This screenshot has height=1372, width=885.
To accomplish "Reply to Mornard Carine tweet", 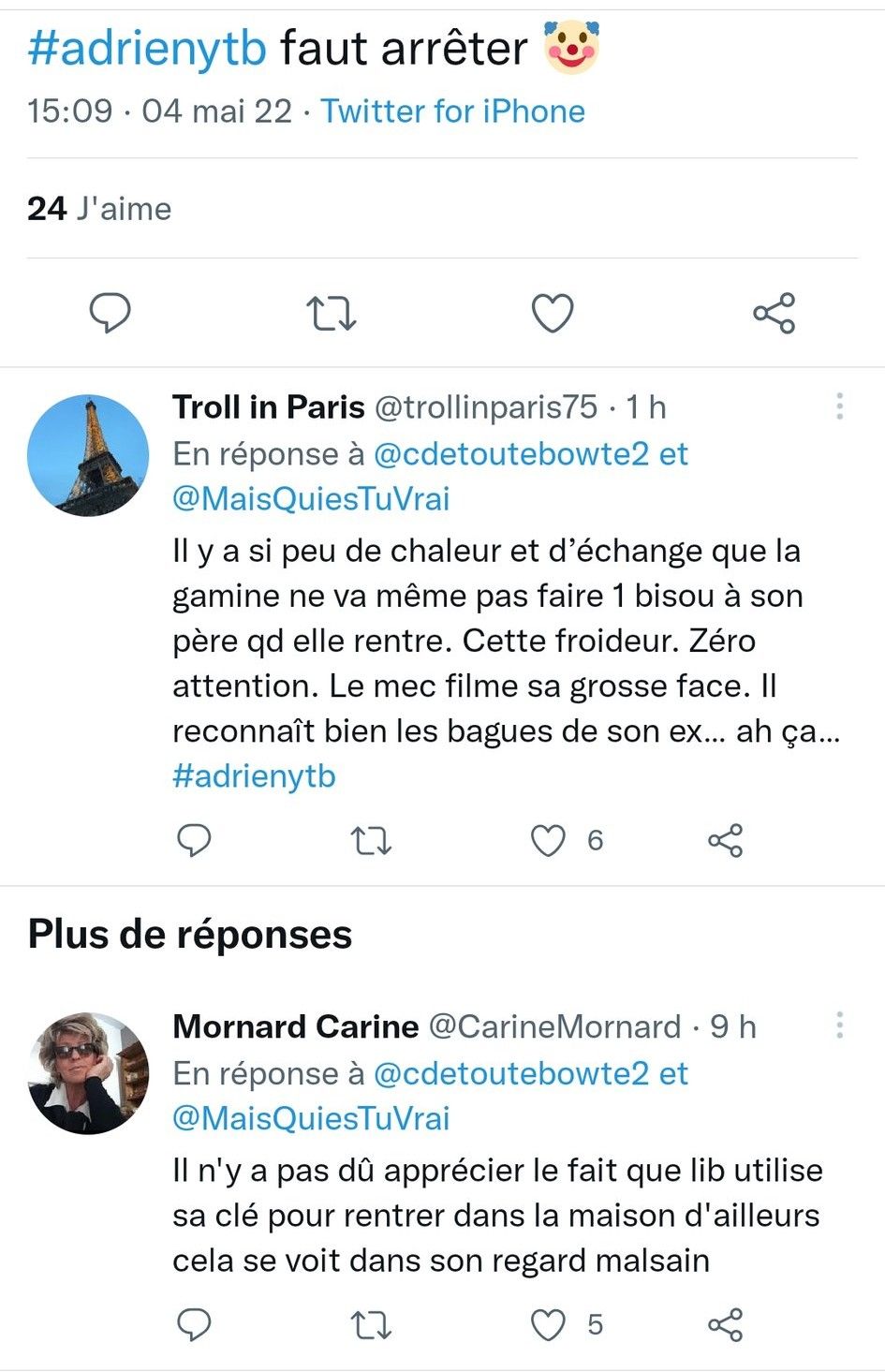I will click(x=194, y=1325).
